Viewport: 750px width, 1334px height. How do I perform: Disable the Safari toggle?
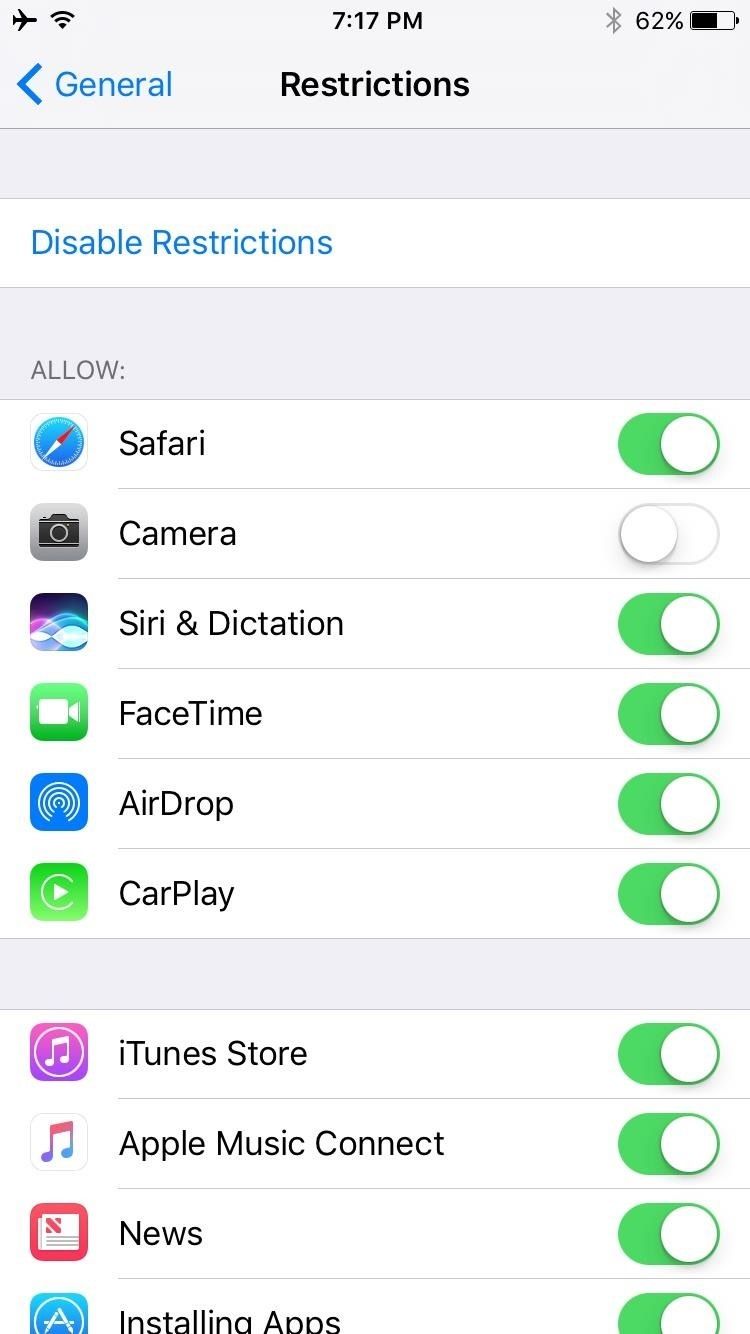coord(667,443)
